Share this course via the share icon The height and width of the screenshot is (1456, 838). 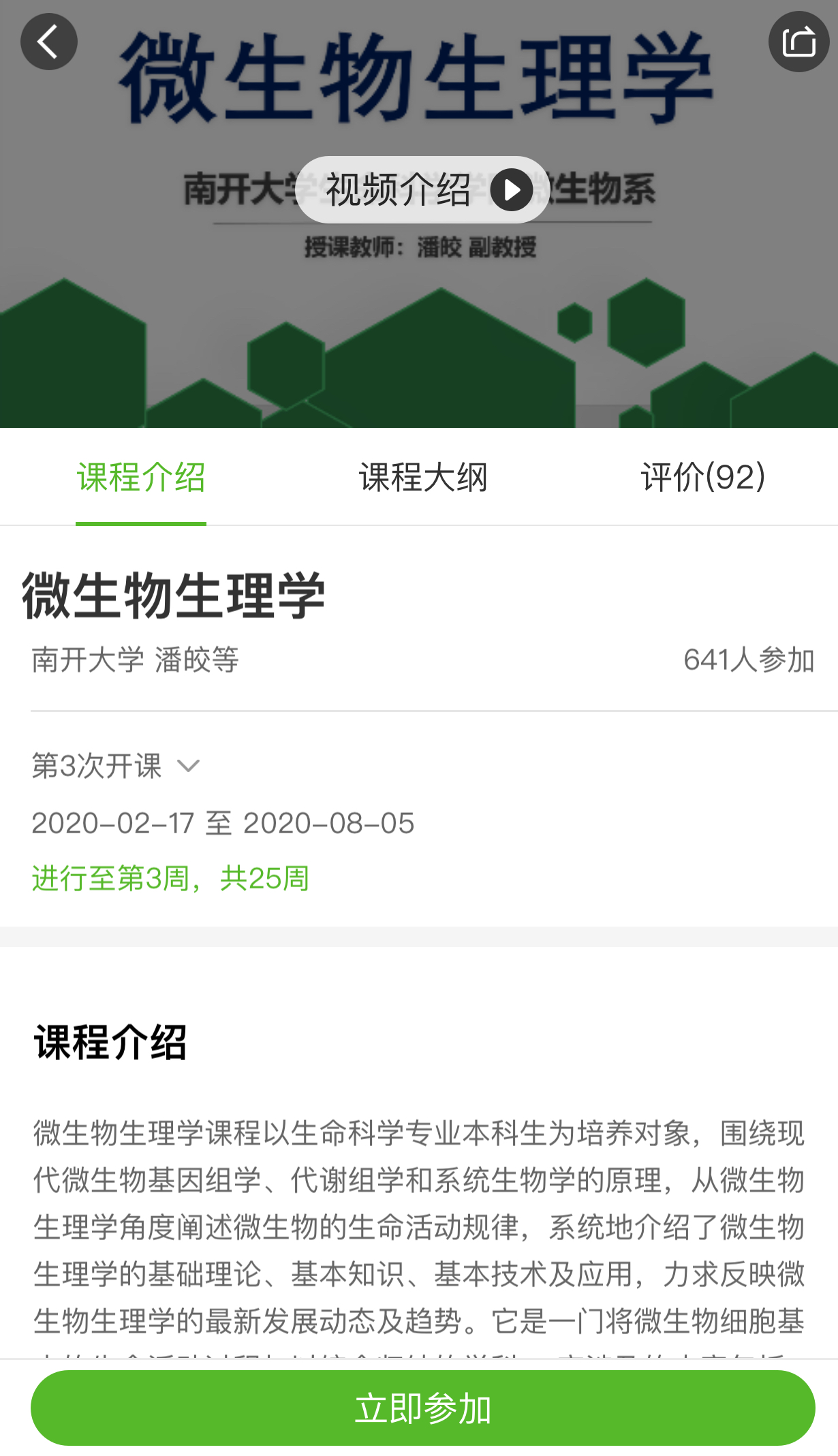pyautogui.click(x=798, y=42)
